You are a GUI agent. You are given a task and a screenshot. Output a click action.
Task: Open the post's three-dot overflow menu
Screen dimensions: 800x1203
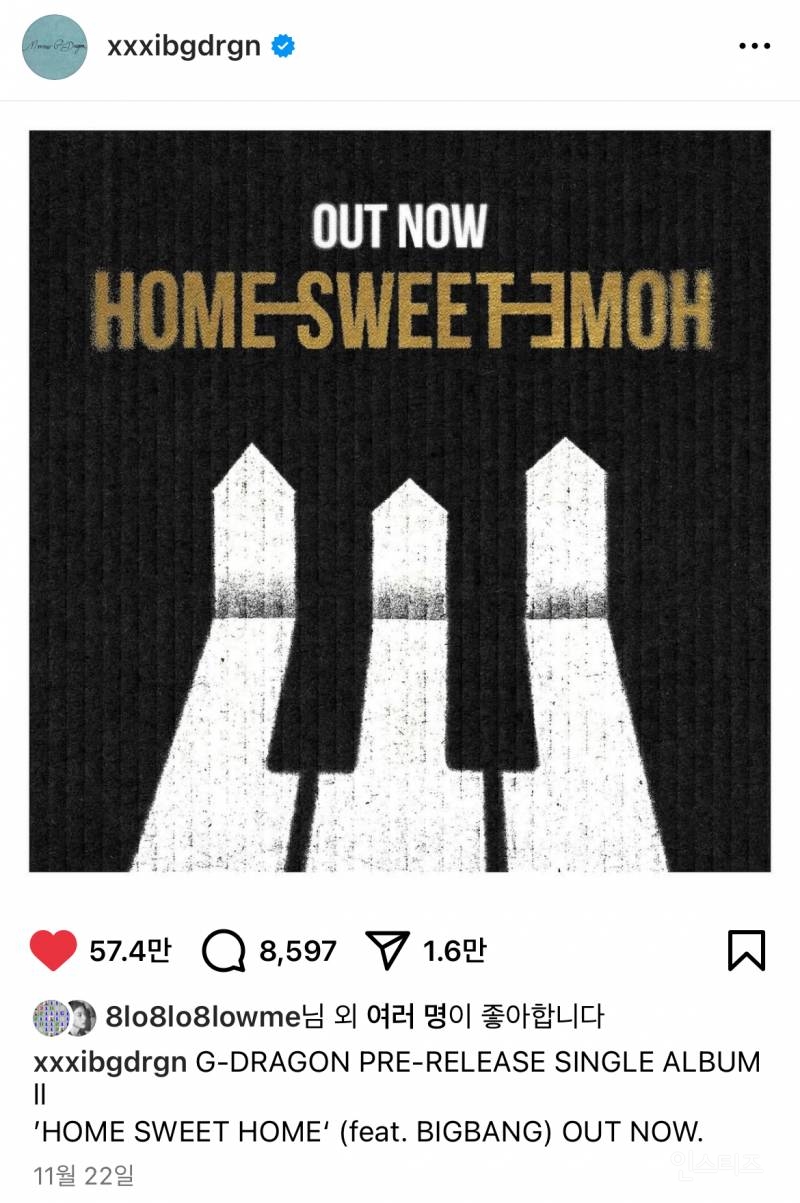pos(754,46)
